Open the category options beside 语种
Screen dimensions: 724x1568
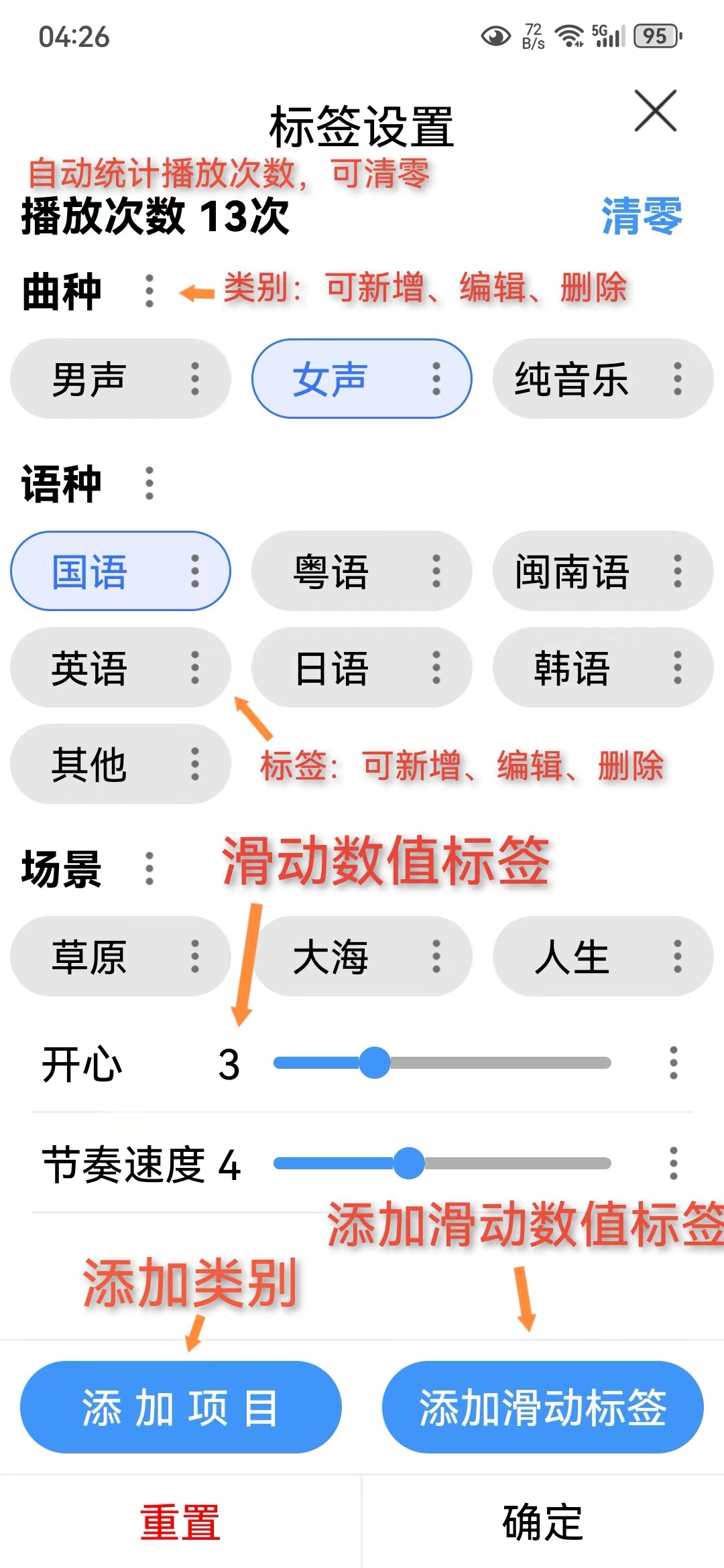pos(149,483)
